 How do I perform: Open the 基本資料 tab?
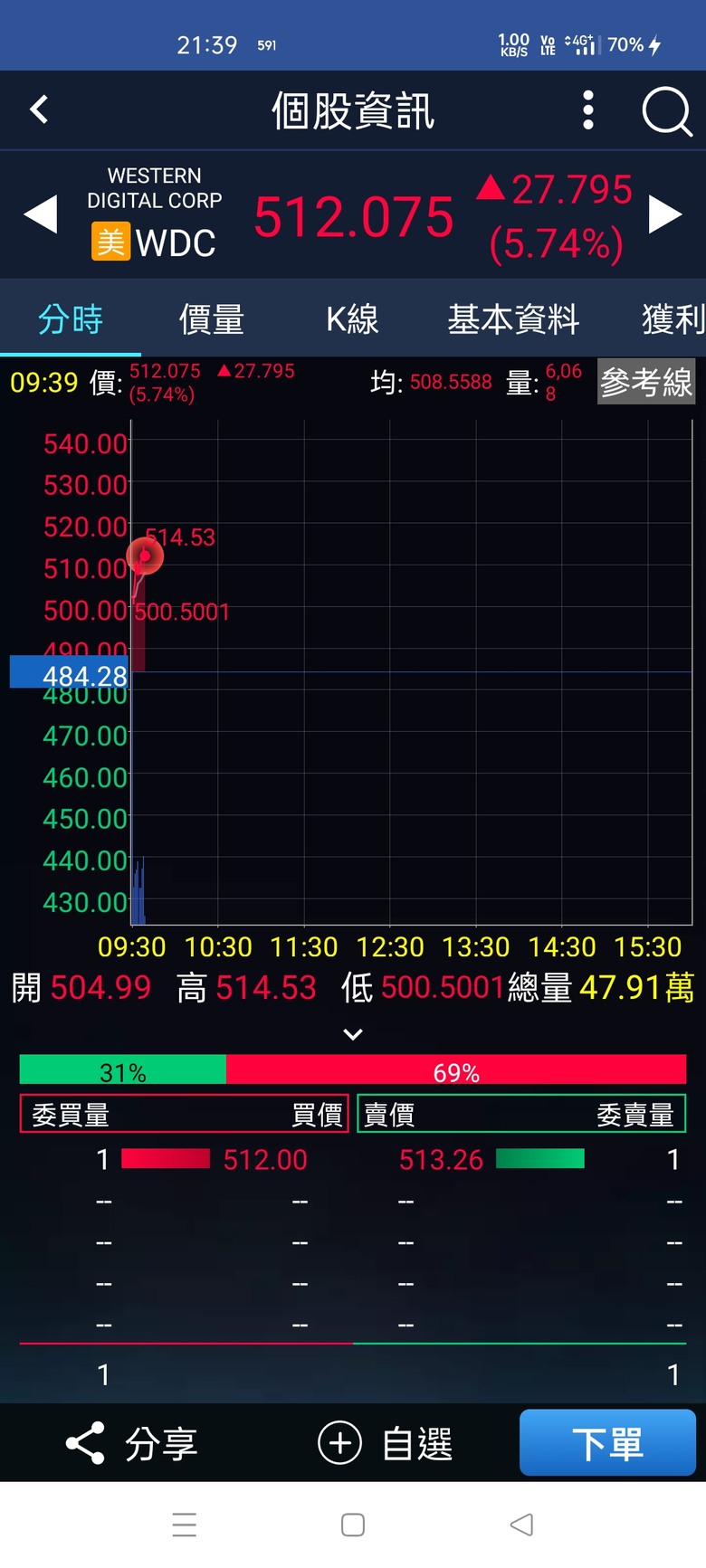click(513, 319)
